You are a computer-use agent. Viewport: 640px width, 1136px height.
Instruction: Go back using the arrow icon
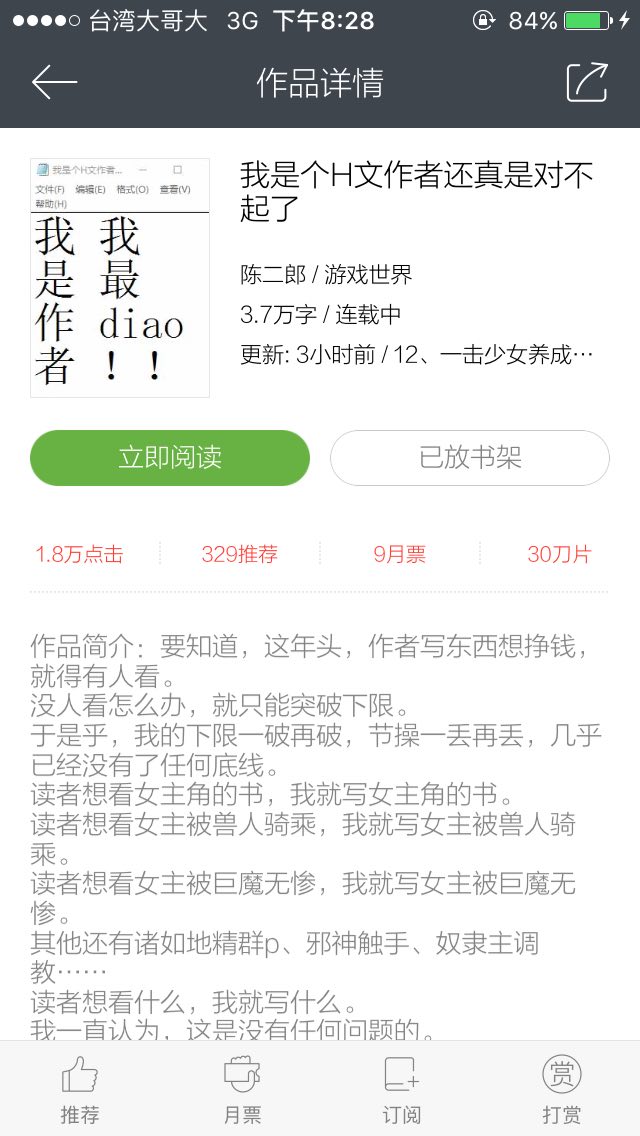coord(54,82)
